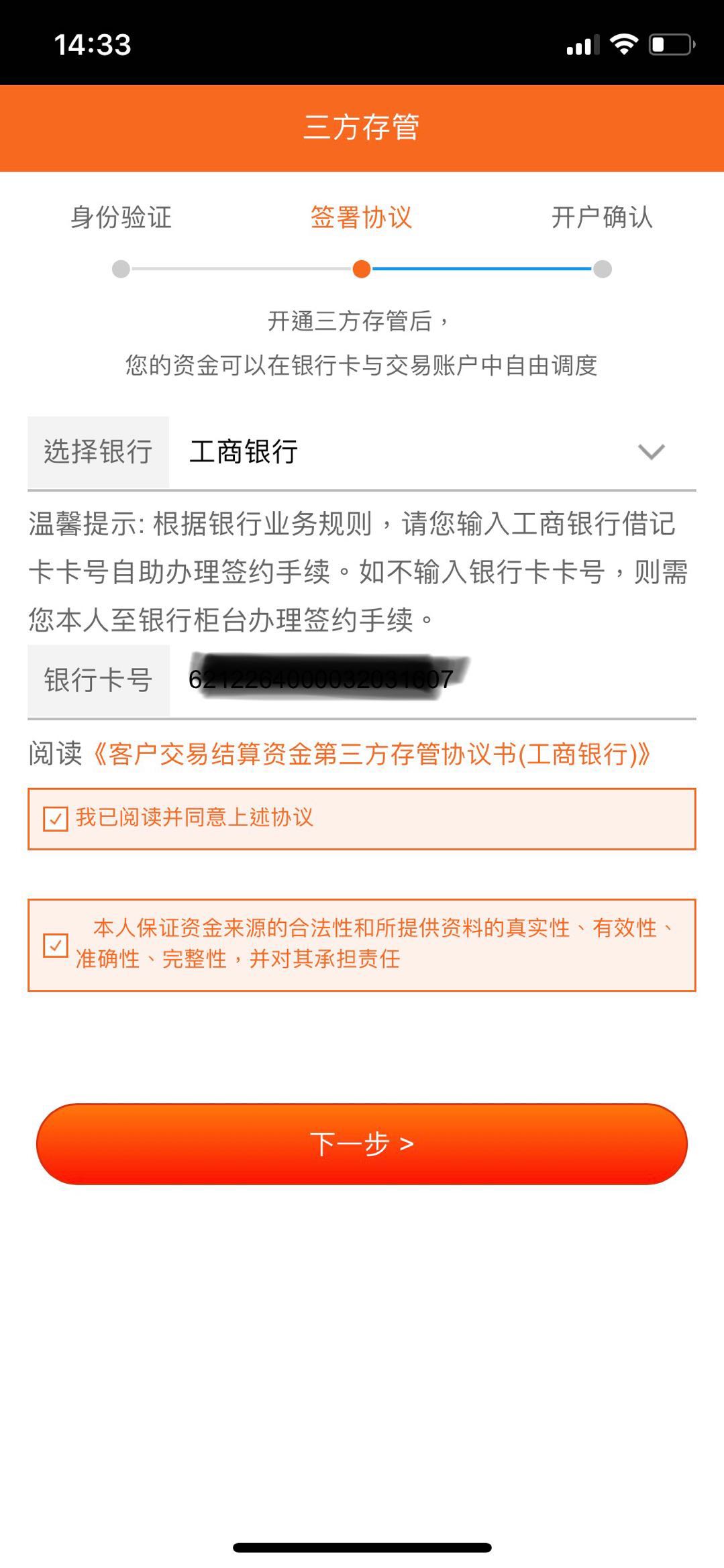Uncheck 我已阅读并同意上述协议 checkbox
Viewport: 724px width, 1568px height.
pyautogui.click(x=56, y=819)
